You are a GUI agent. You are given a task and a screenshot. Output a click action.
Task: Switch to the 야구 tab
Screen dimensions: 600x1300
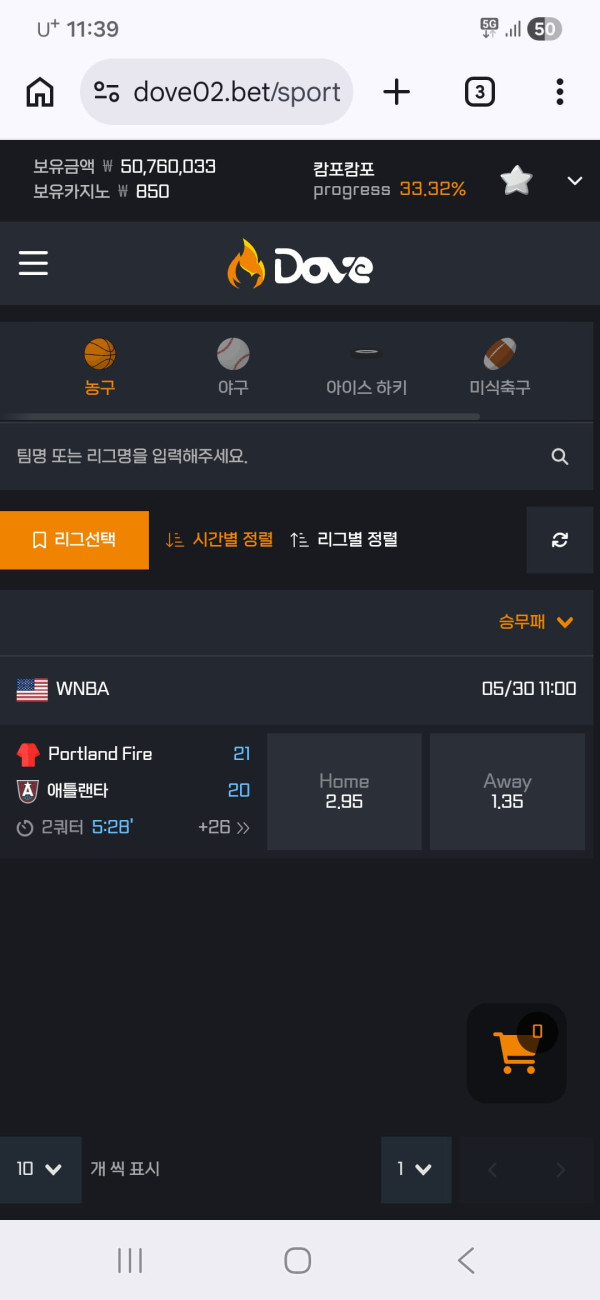click(x=233, y=367)
